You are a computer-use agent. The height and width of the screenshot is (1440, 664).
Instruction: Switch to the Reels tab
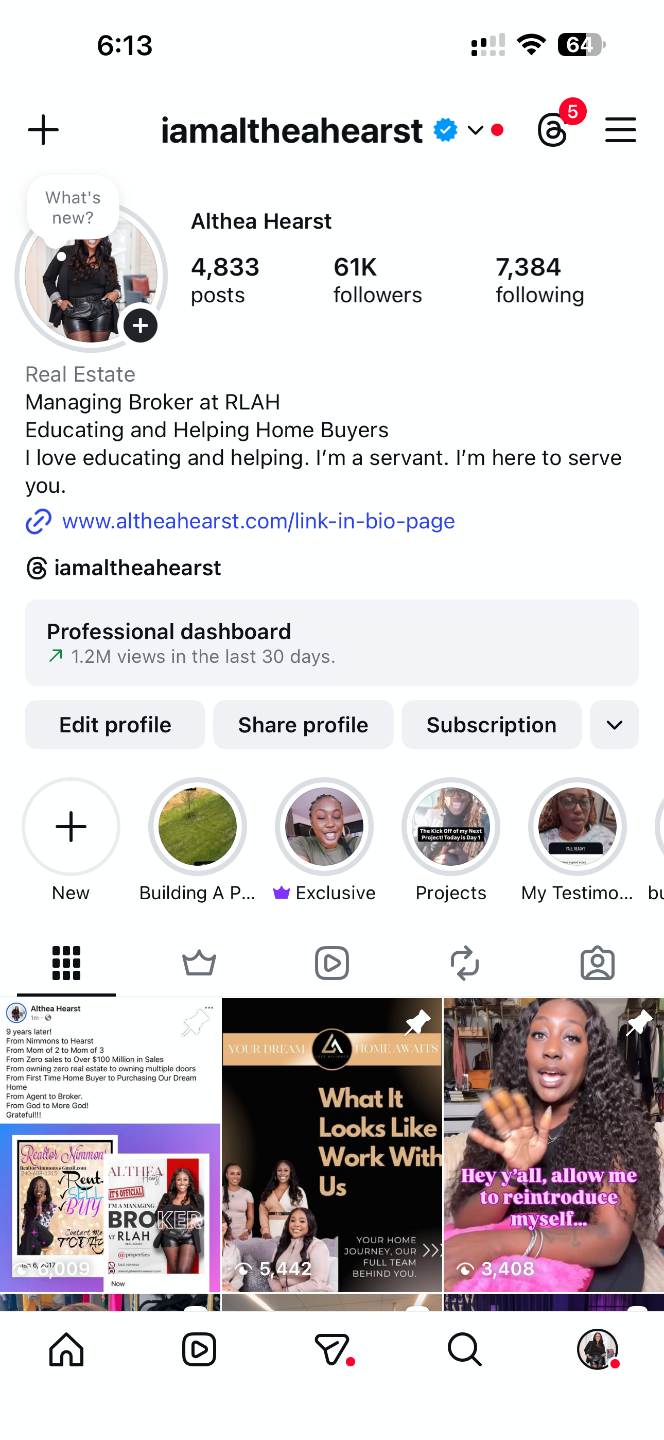tap(332, 963)
